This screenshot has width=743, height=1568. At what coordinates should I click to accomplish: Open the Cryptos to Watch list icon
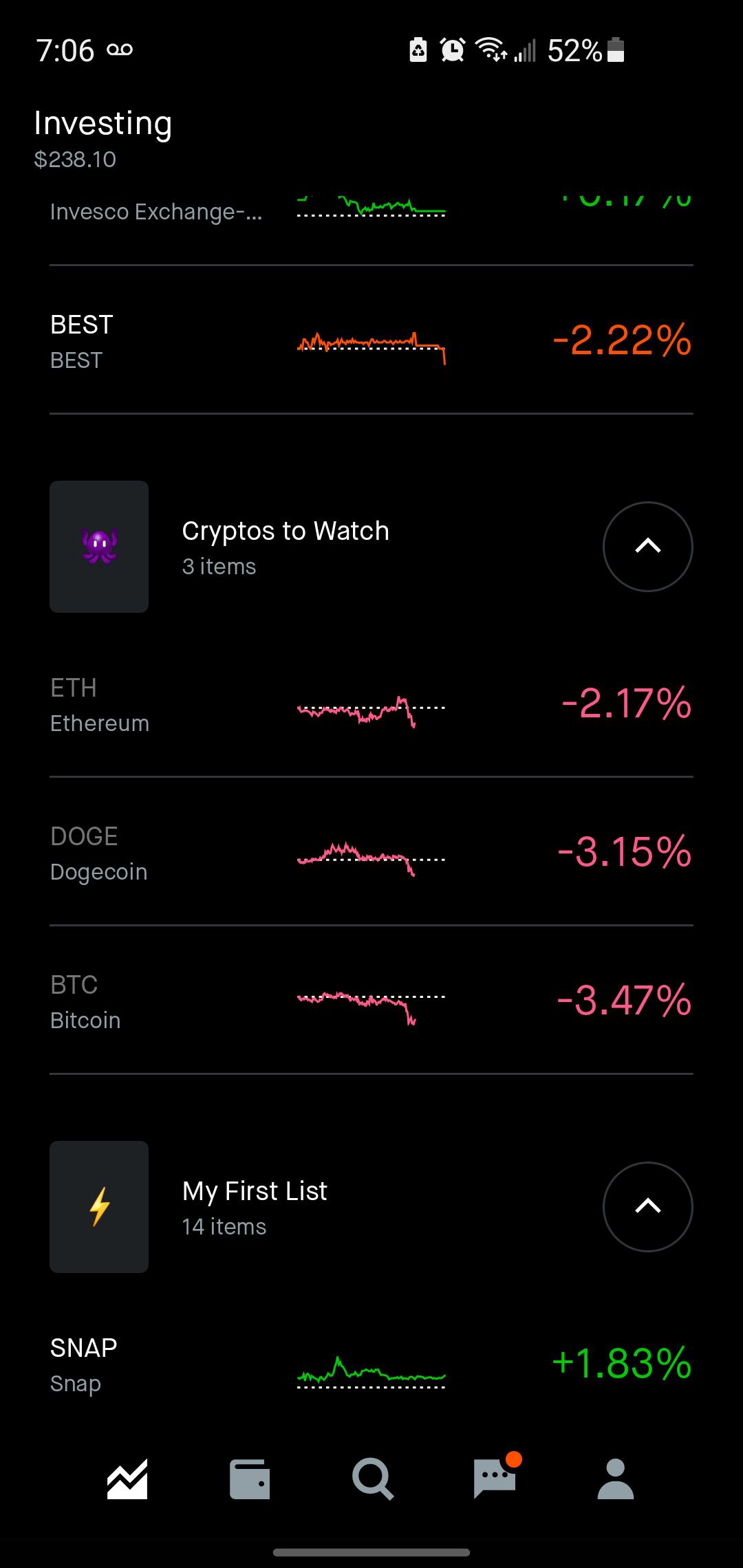coord(99,547)
